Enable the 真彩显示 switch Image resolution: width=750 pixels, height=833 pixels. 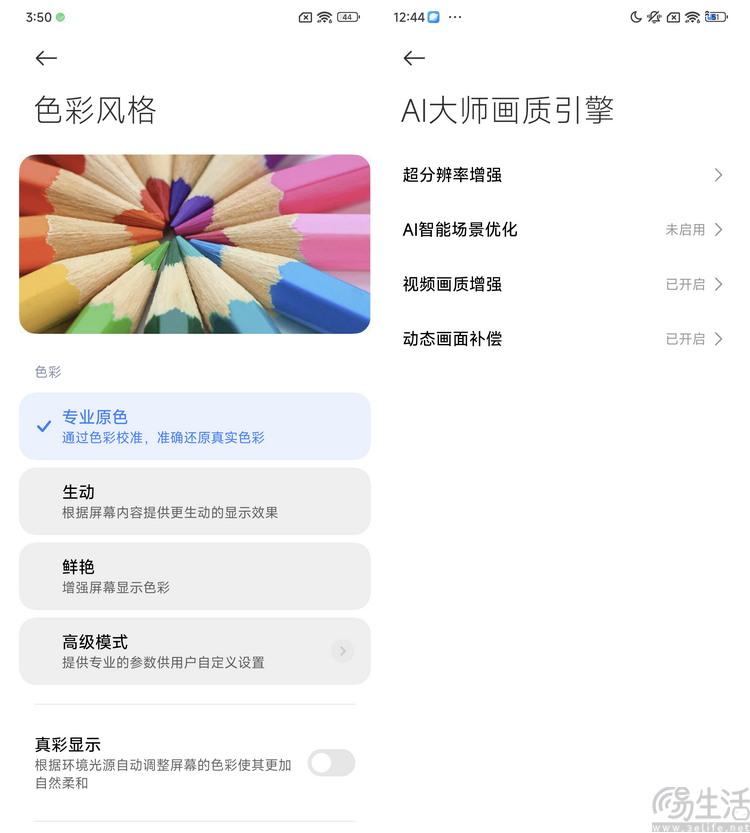(x=330, y=763)
